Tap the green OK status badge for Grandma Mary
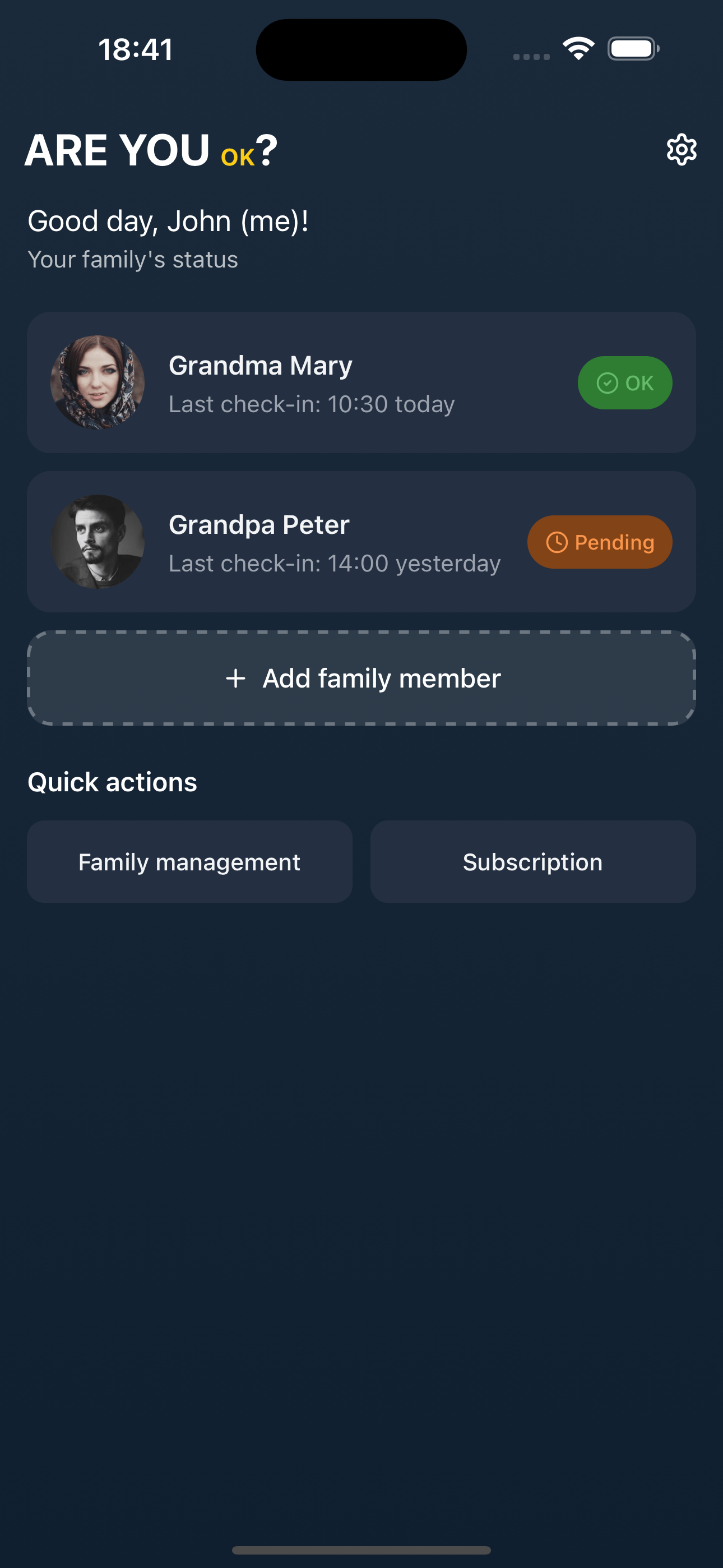This screenshot has height=1568, width=723. point(624,382)
